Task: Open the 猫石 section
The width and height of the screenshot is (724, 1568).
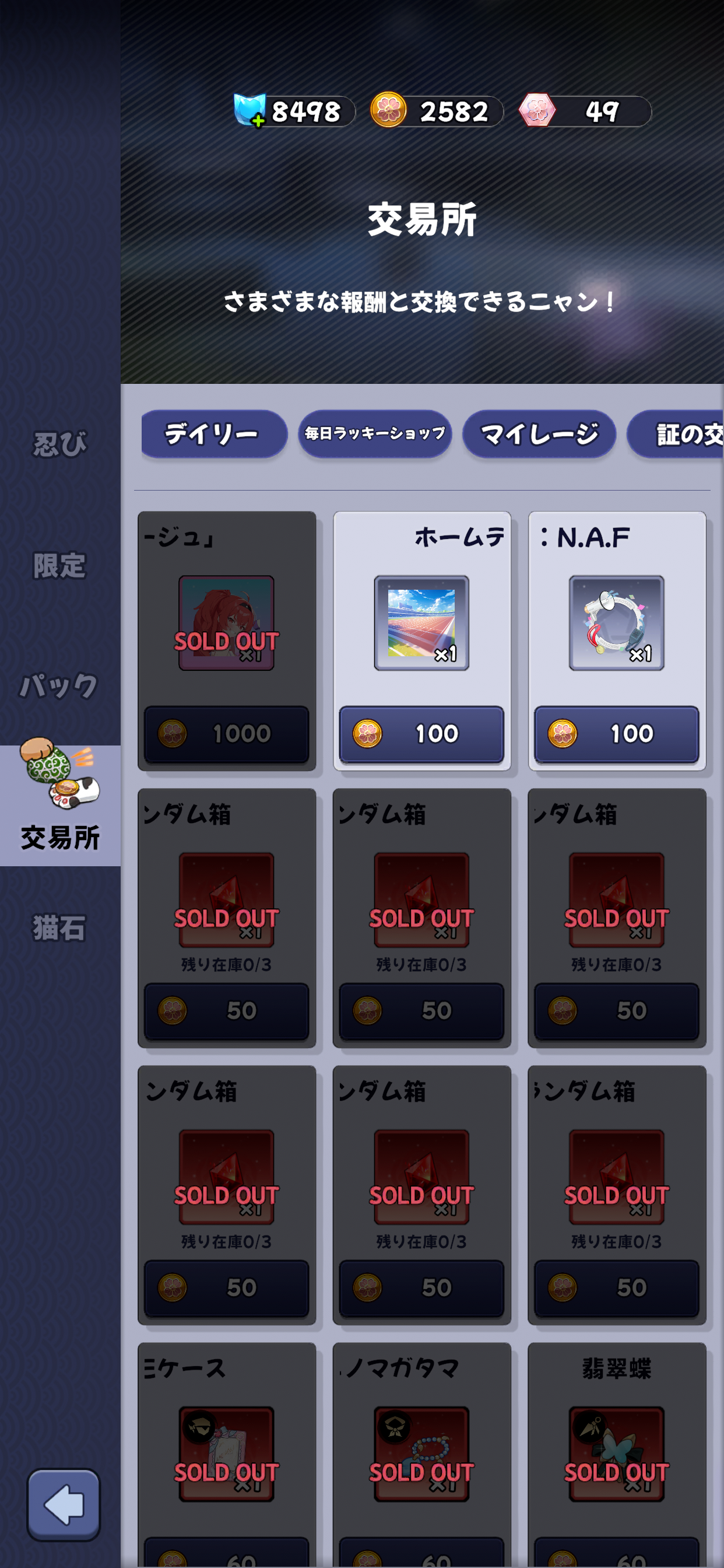Action: coord(59,928)
